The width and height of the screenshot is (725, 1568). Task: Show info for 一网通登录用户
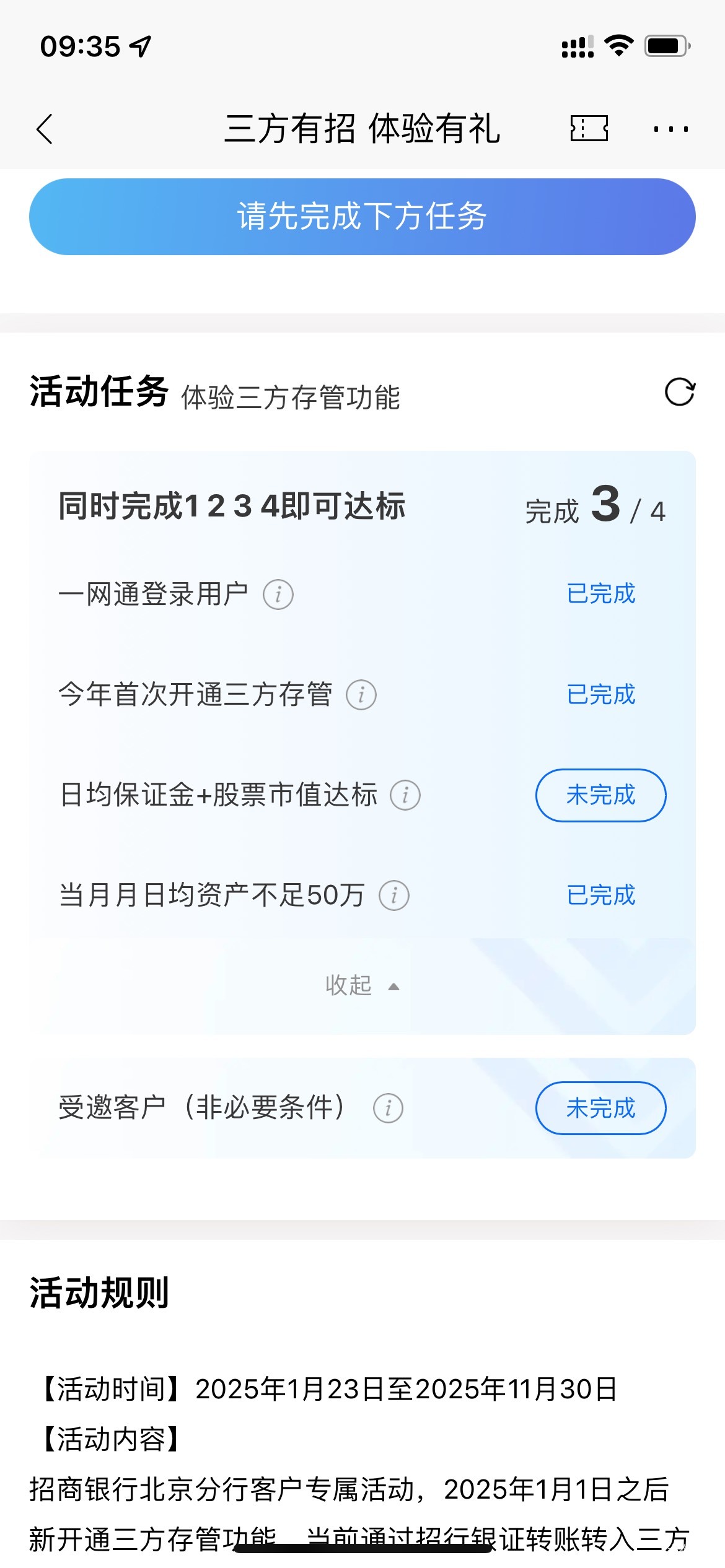(278, 595)
